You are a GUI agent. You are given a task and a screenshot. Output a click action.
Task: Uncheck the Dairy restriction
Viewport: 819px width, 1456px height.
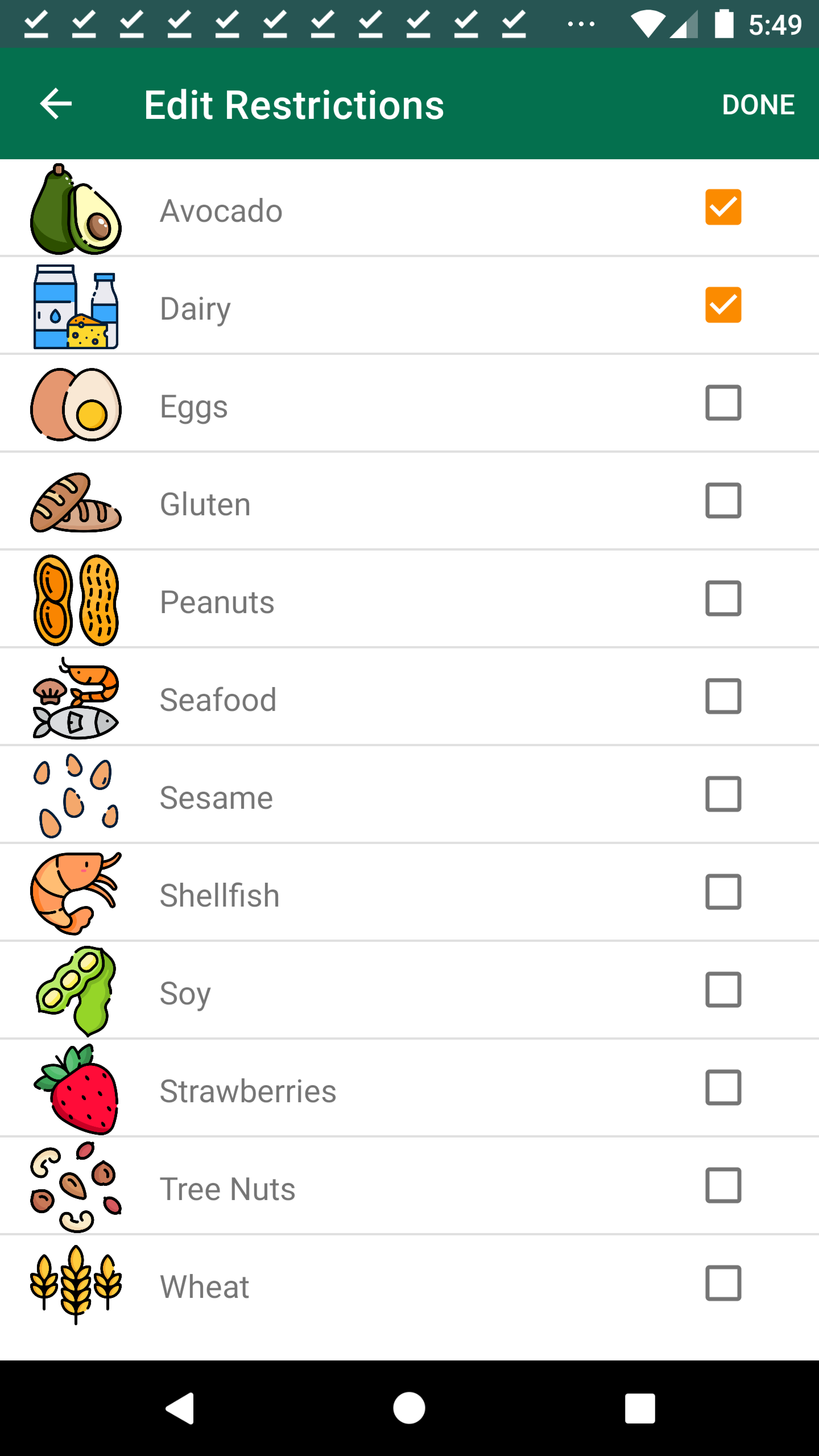click(x=723, y=305)
